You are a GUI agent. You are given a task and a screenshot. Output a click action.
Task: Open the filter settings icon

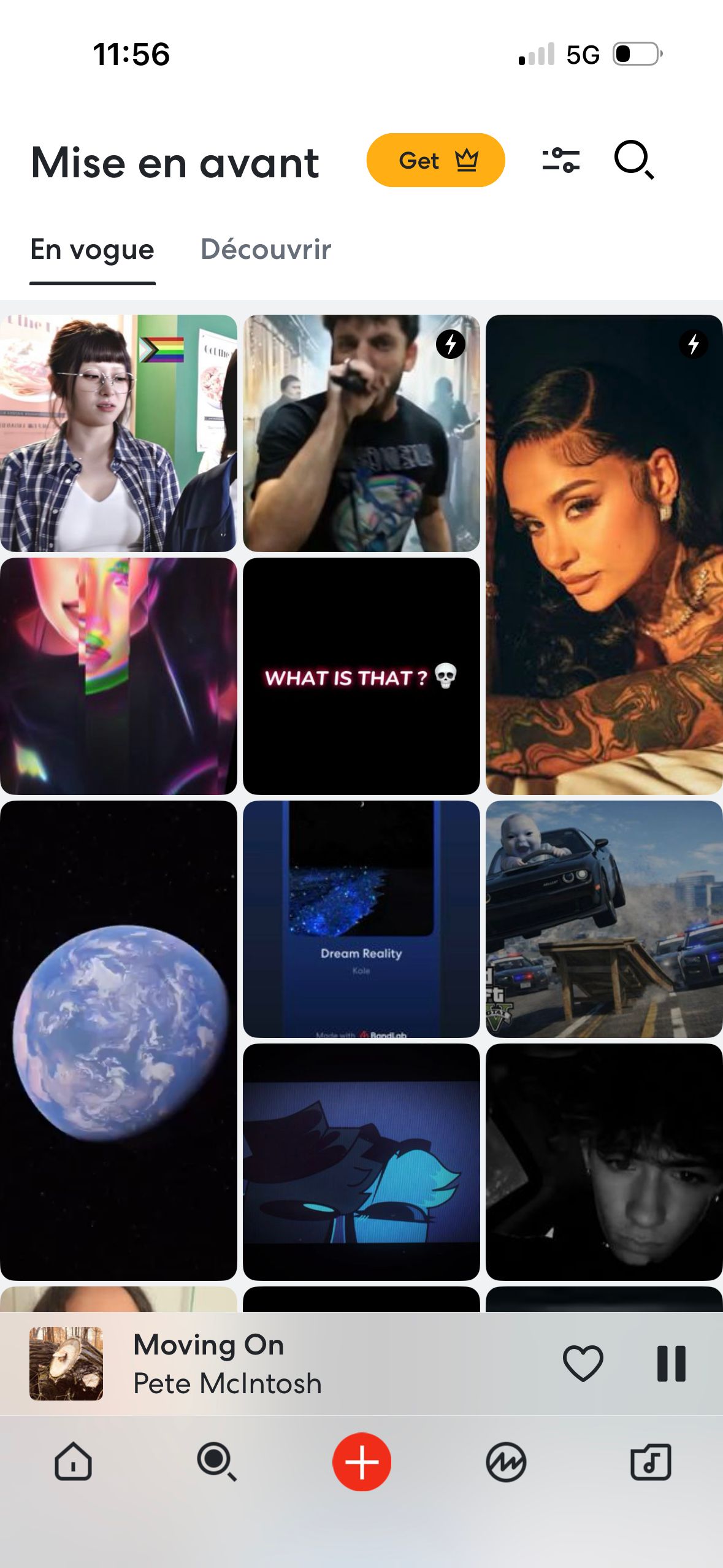click(x=560, y=161)
